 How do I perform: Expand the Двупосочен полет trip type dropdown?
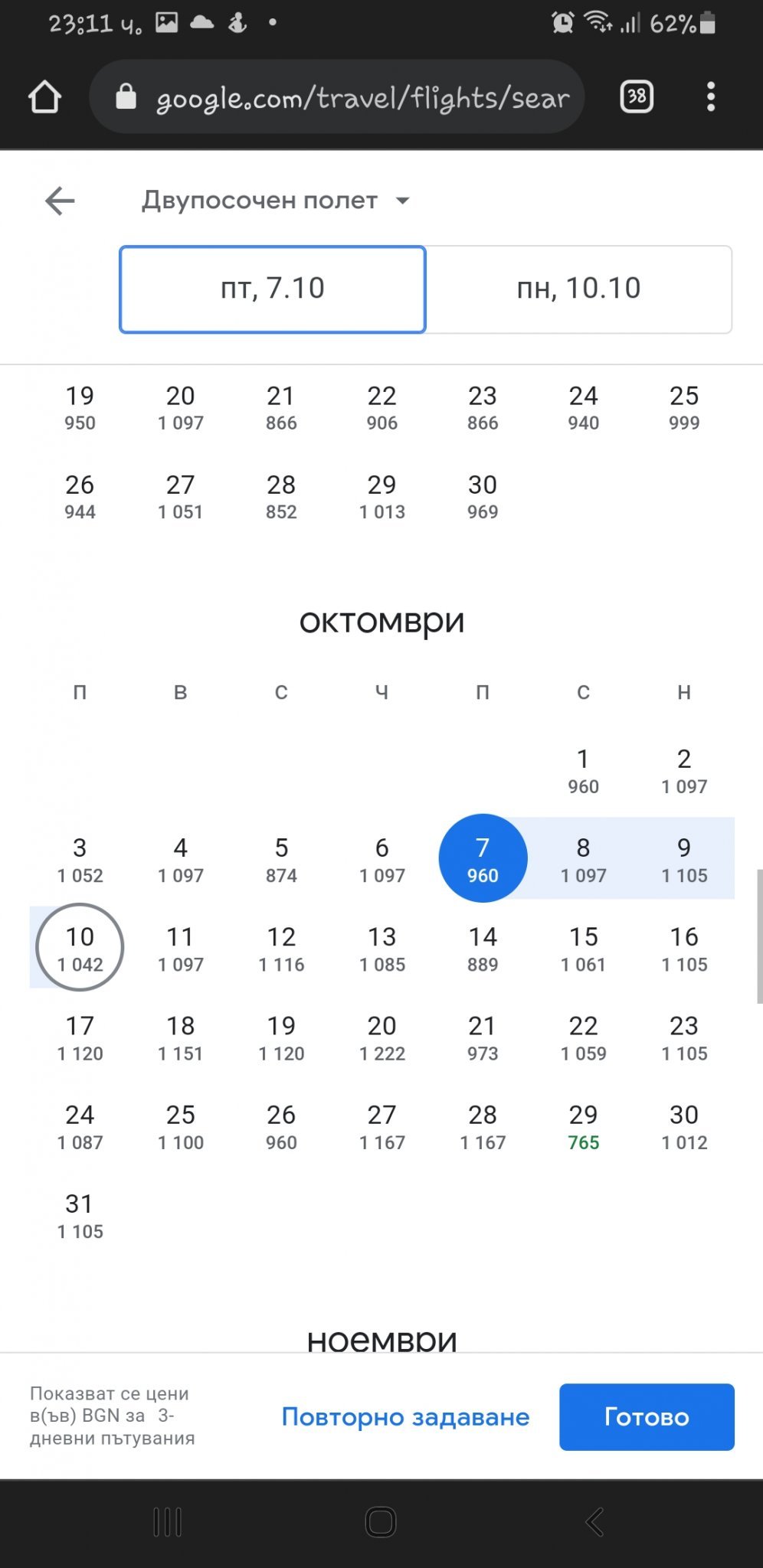(276, 201)
